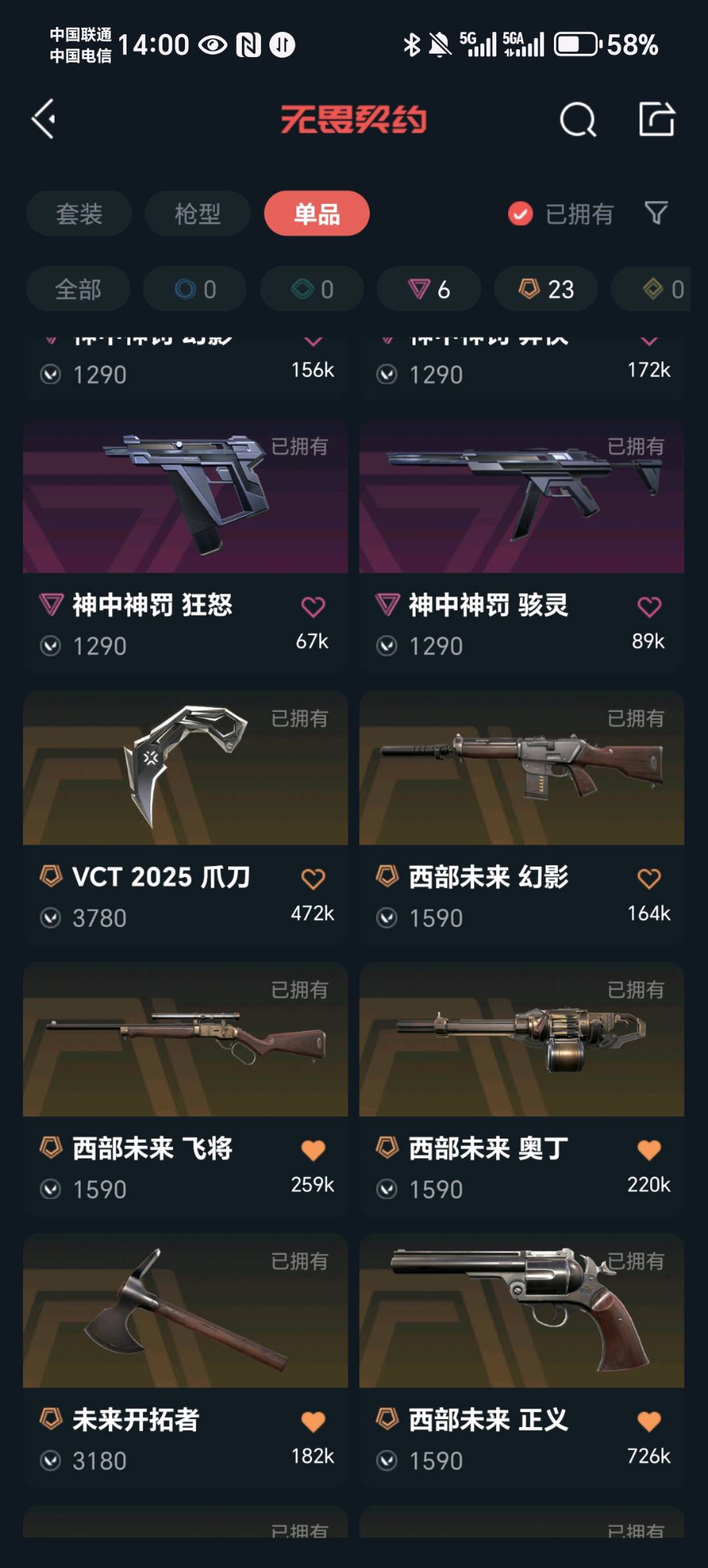Share this page via the share icon
708x1568 pixels.
[x=656, y=119]
